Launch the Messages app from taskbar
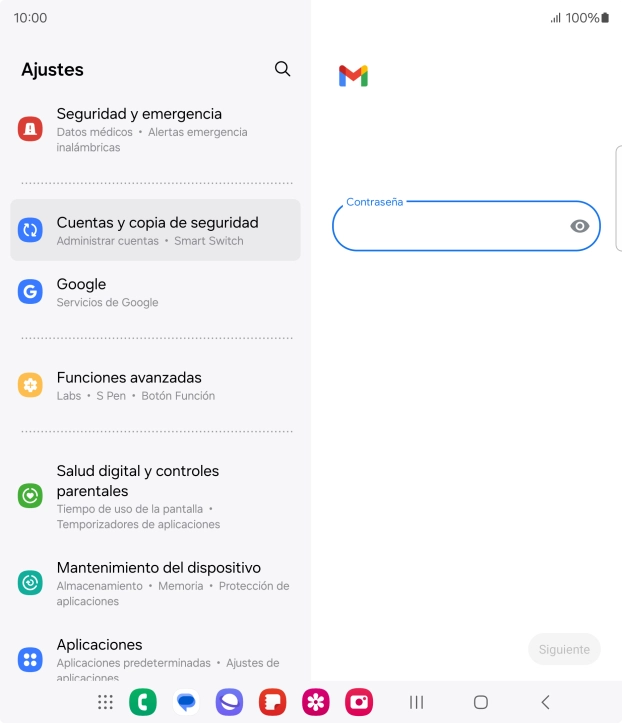This screenshot has width=622, height=723. [x=186, y=702]
